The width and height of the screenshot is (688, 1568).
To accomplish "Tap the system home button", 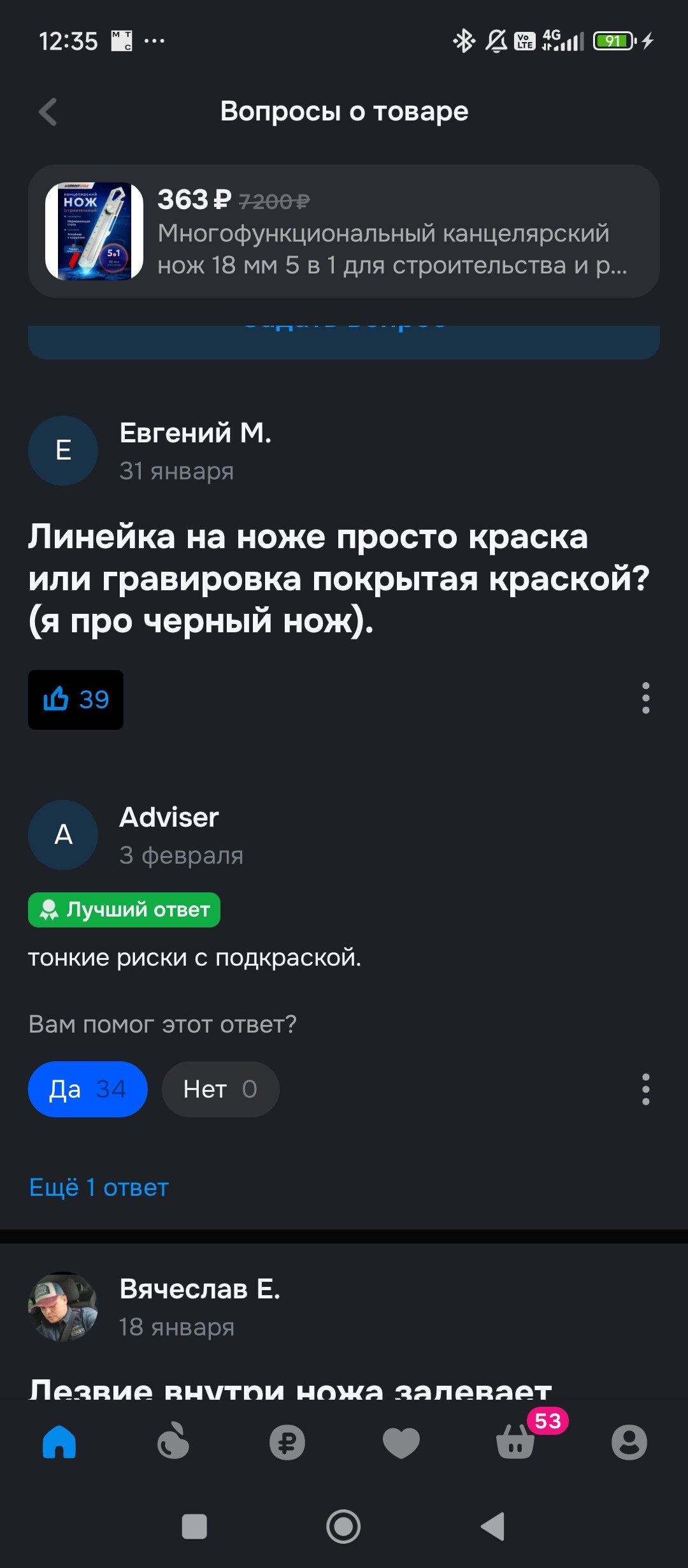I will click(343, 1526).
